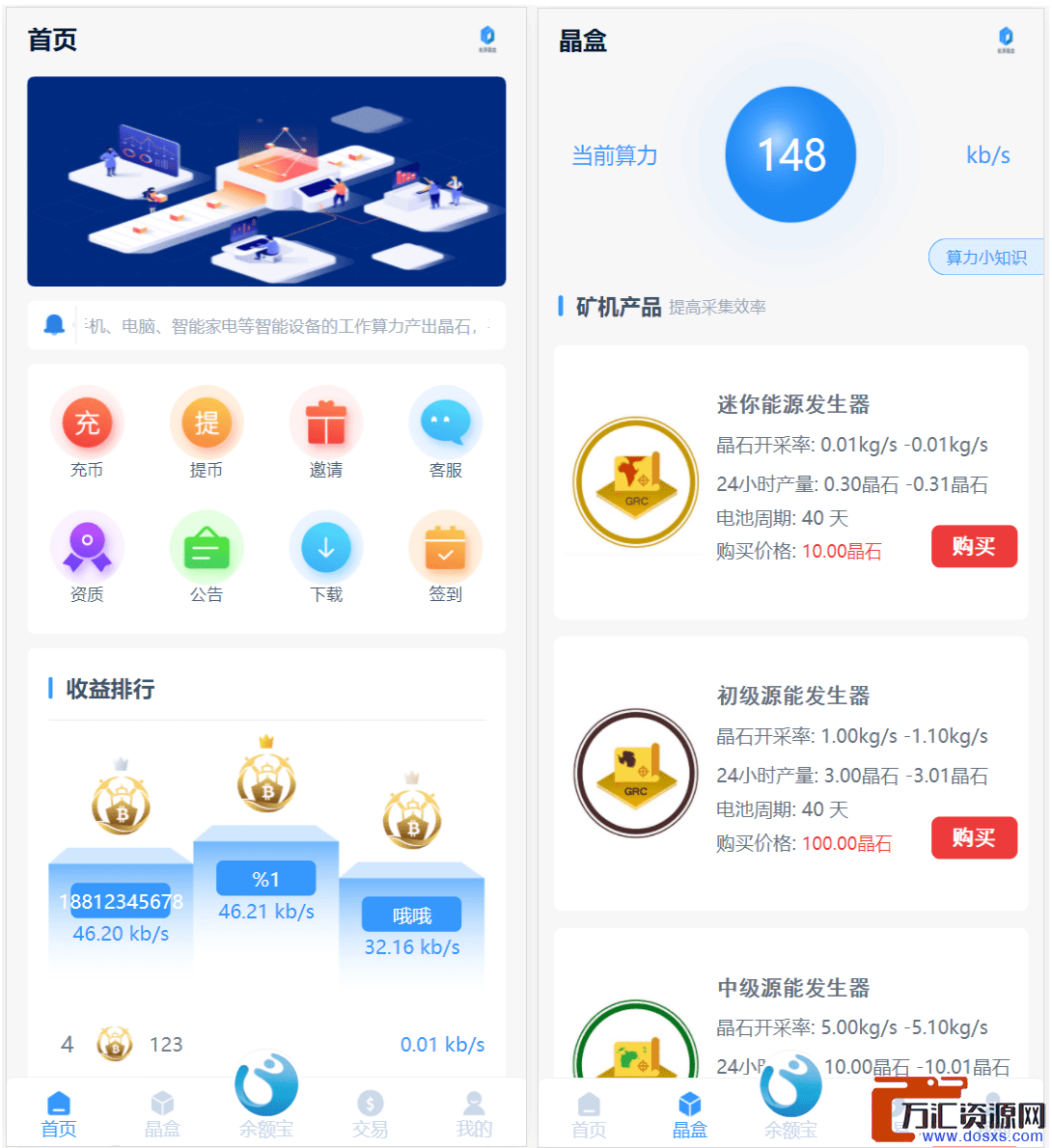
Task: Open the 邀请 invite gift icon
Action: pos(326,424)
